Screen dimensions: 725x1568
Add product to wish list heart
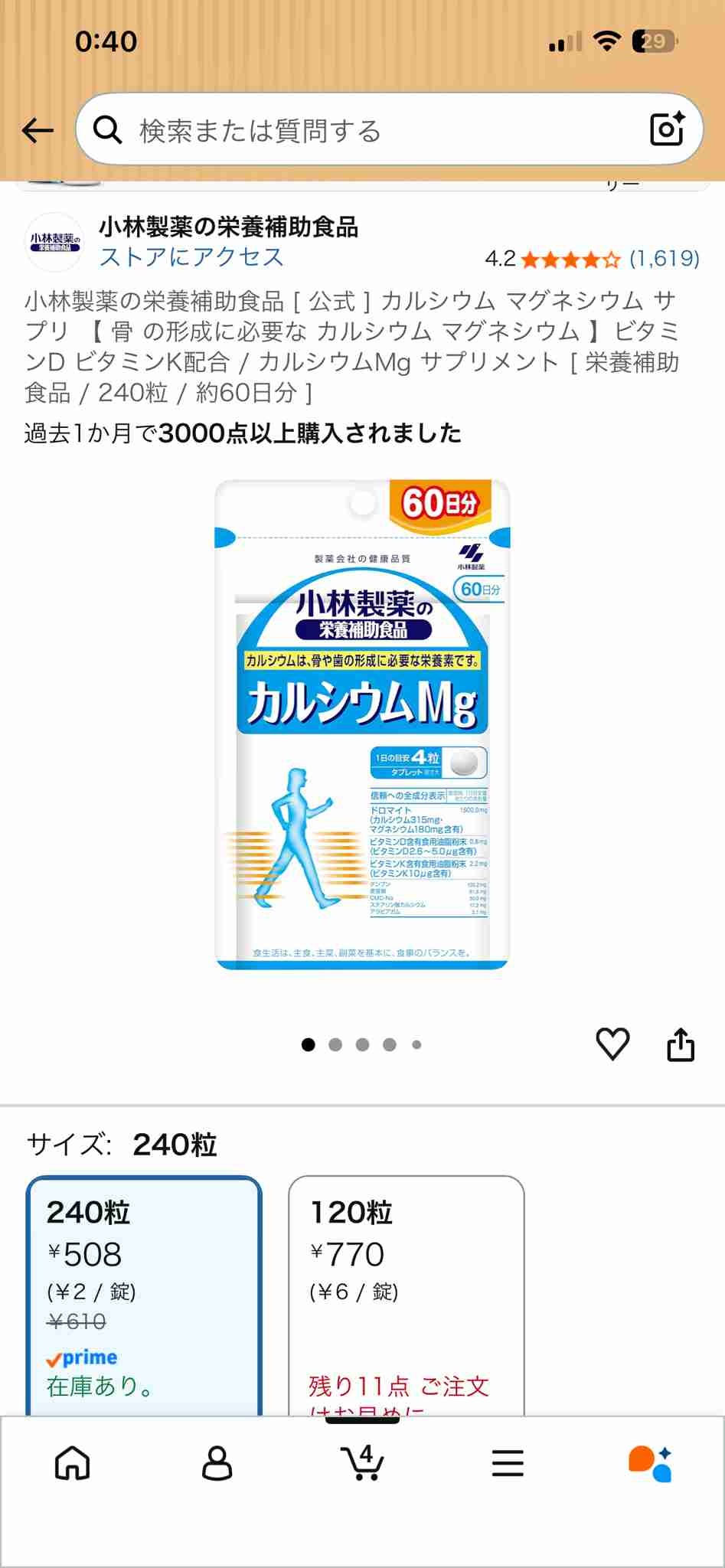click(612, 1044)
